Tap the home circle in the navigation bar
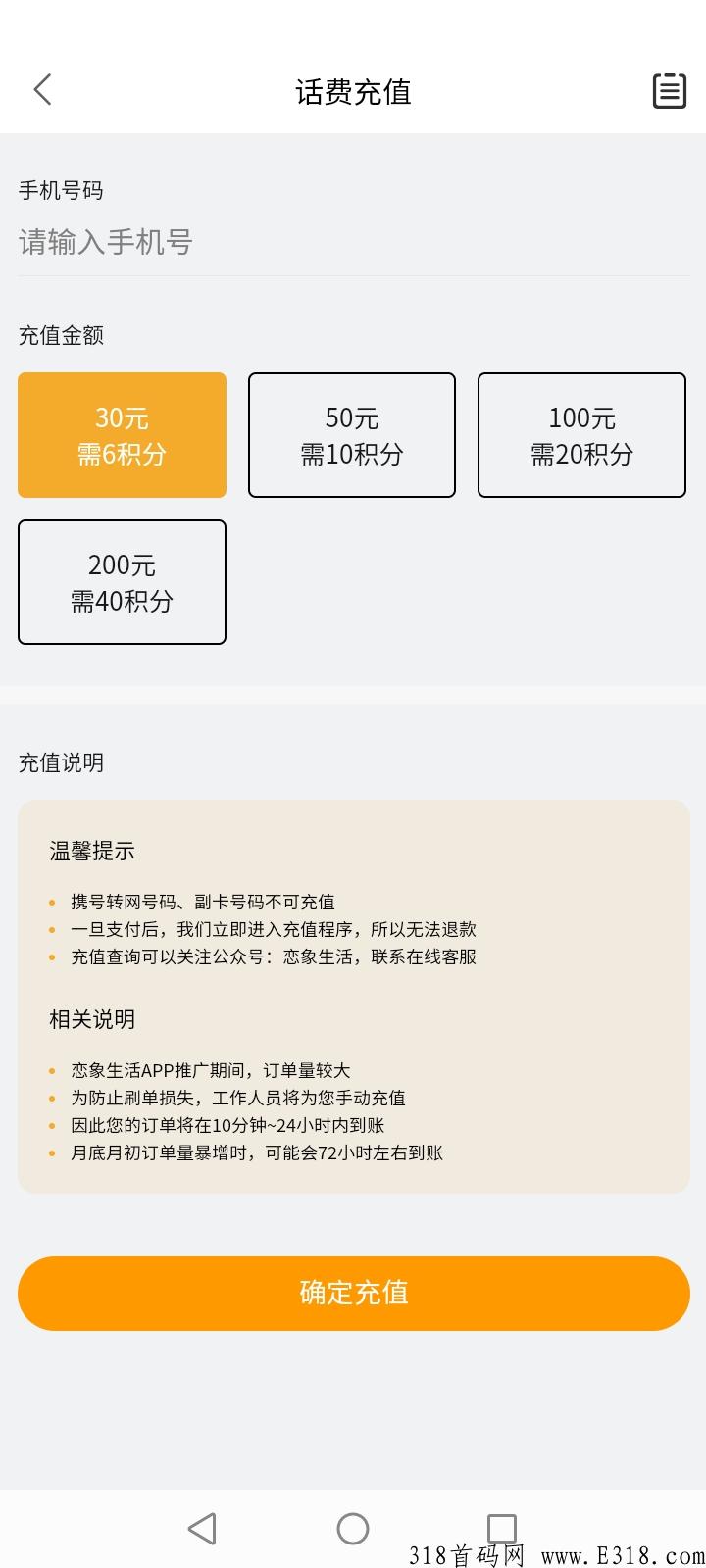Viewport: 706px width, 1568px height. pyautogui.click(x=352, y=1527)
